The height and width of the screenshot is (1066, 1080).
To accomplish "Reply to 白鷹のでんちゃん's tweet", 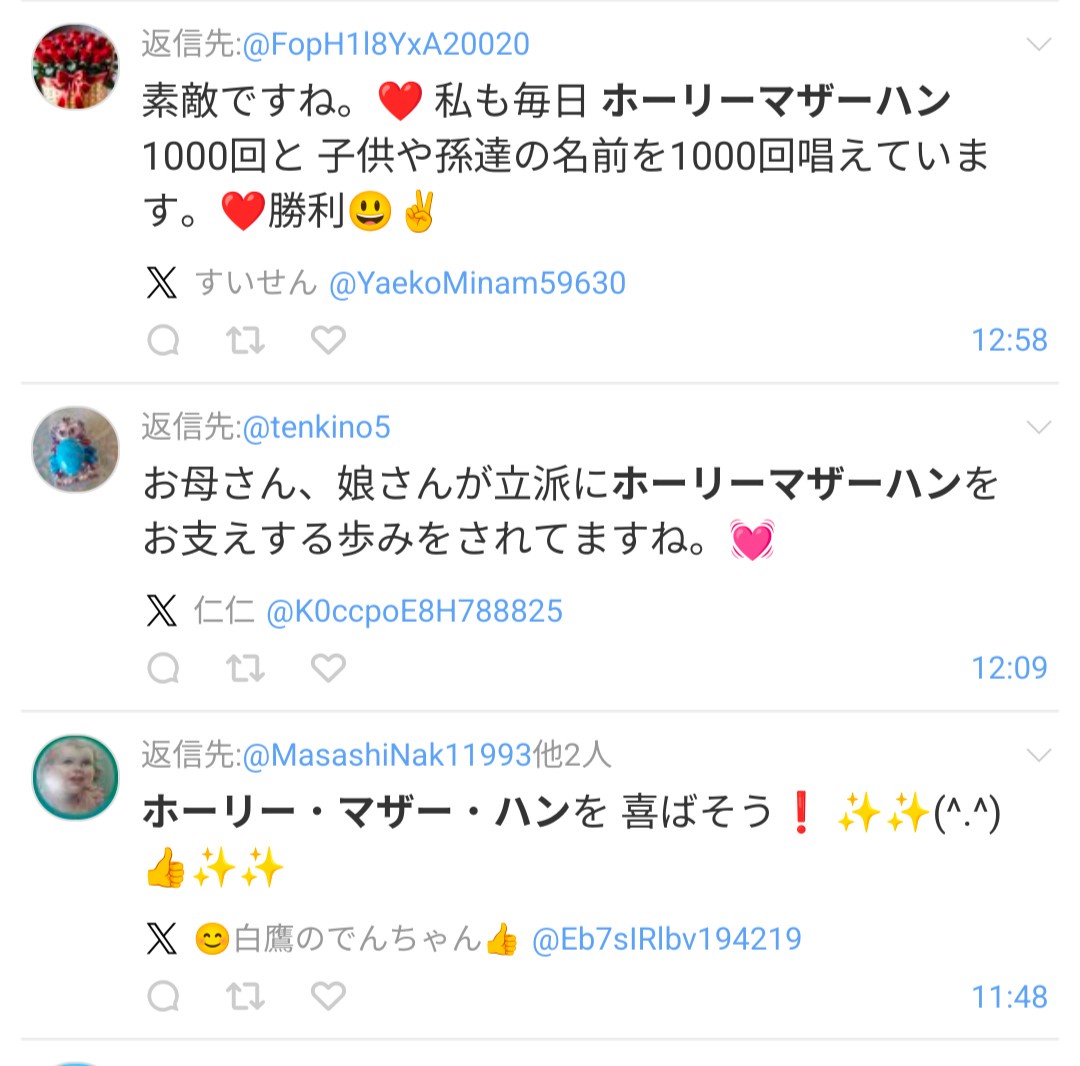I will coord(163,996).
